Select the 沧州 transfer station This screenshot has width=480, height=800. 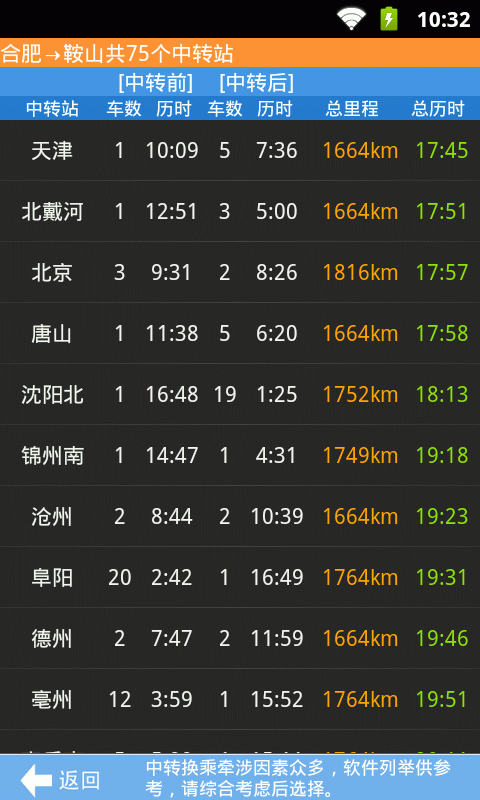[240, 516]
